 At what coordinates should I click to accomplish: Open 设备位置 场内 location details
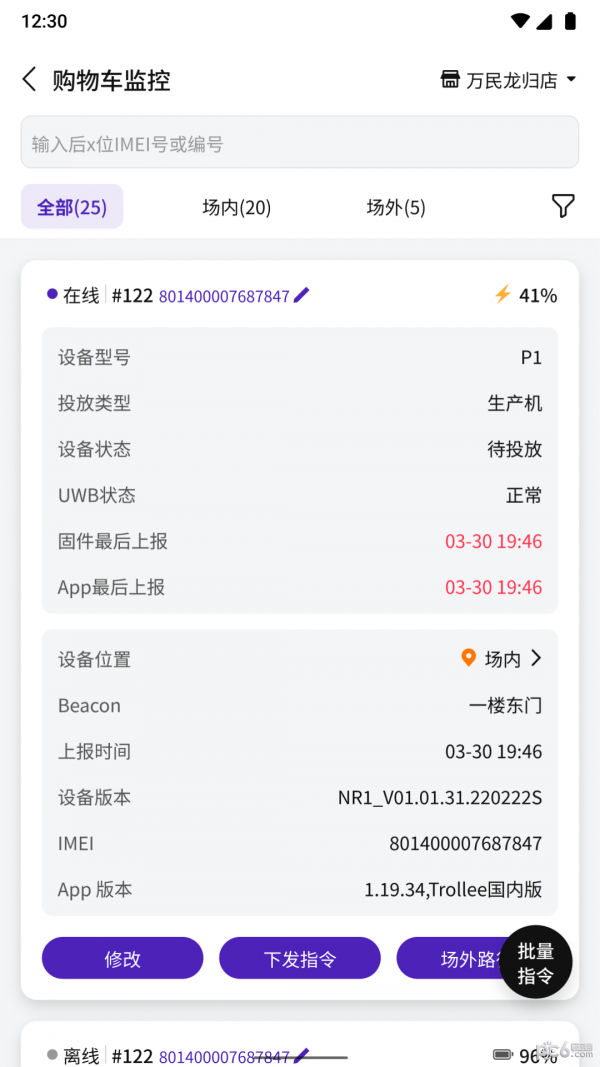click(505, 658)
